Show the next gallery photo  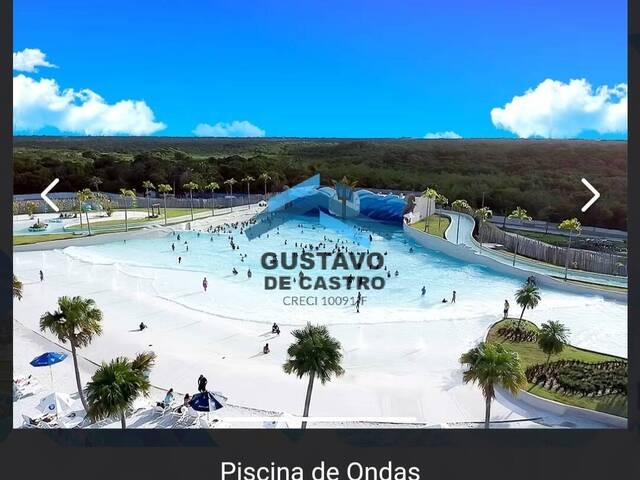[590, 195]
